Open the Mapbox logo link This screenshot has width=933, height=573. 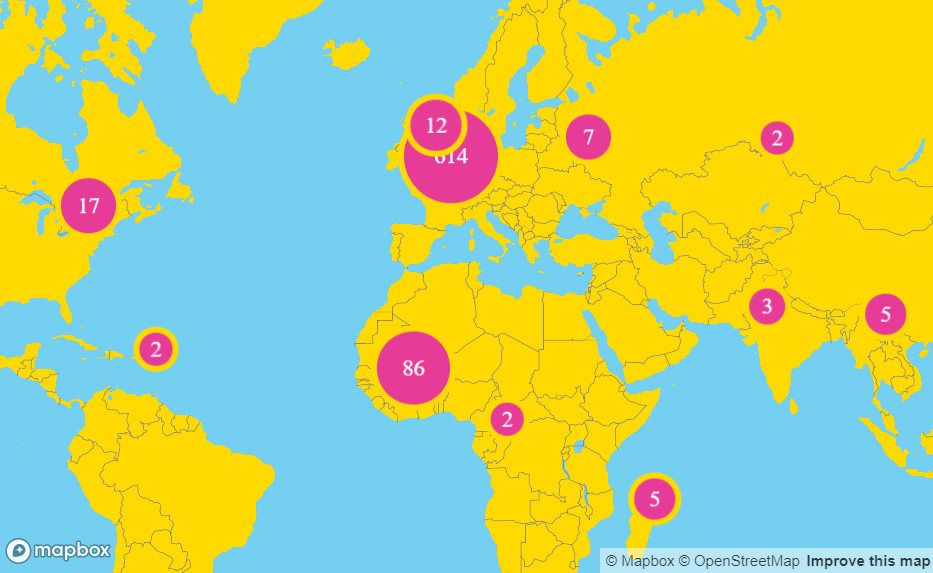58,550
